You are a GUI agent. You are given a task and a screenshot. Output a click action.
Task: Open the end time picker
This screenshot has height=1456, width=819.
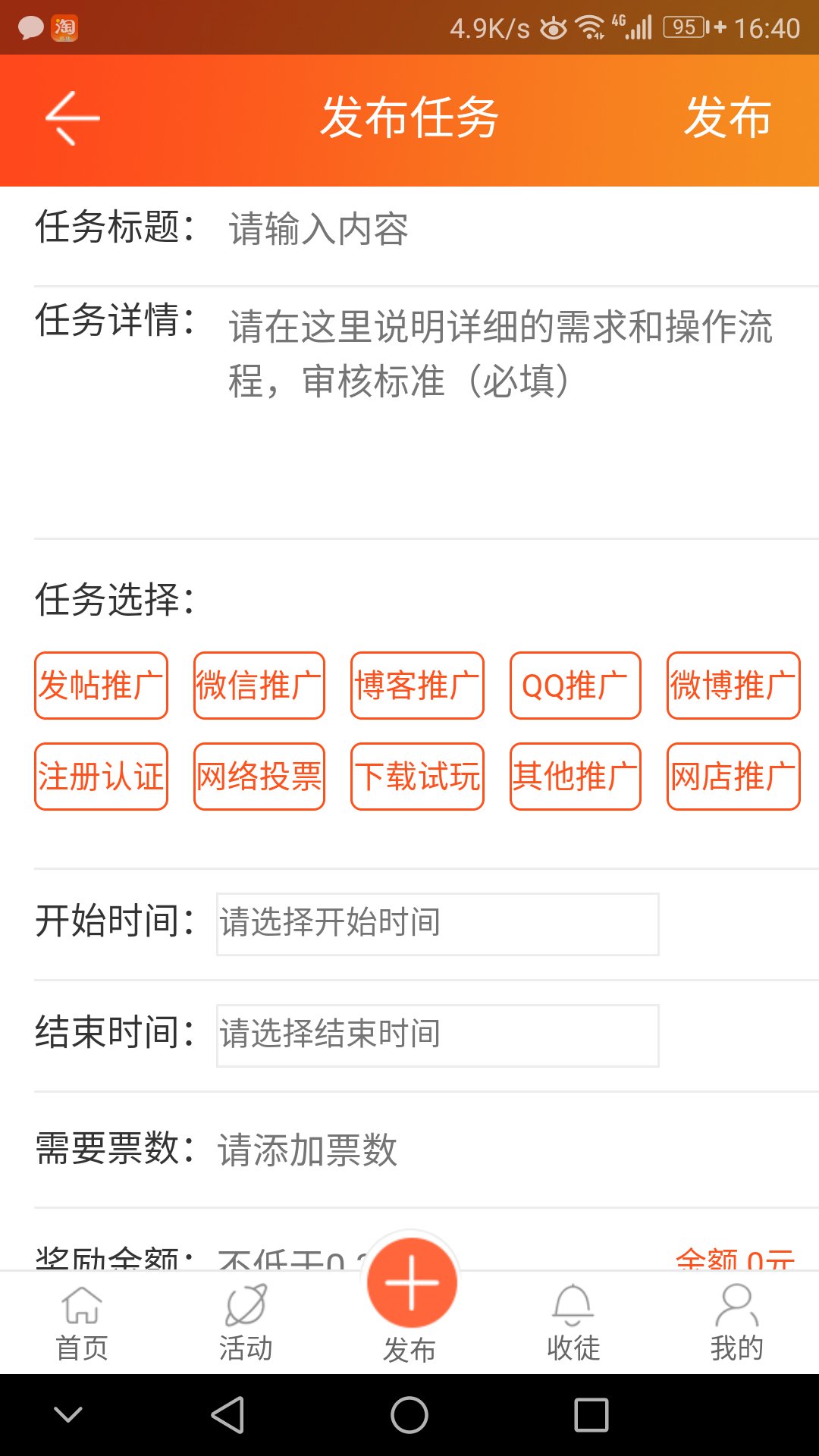tap(436, 1034)
